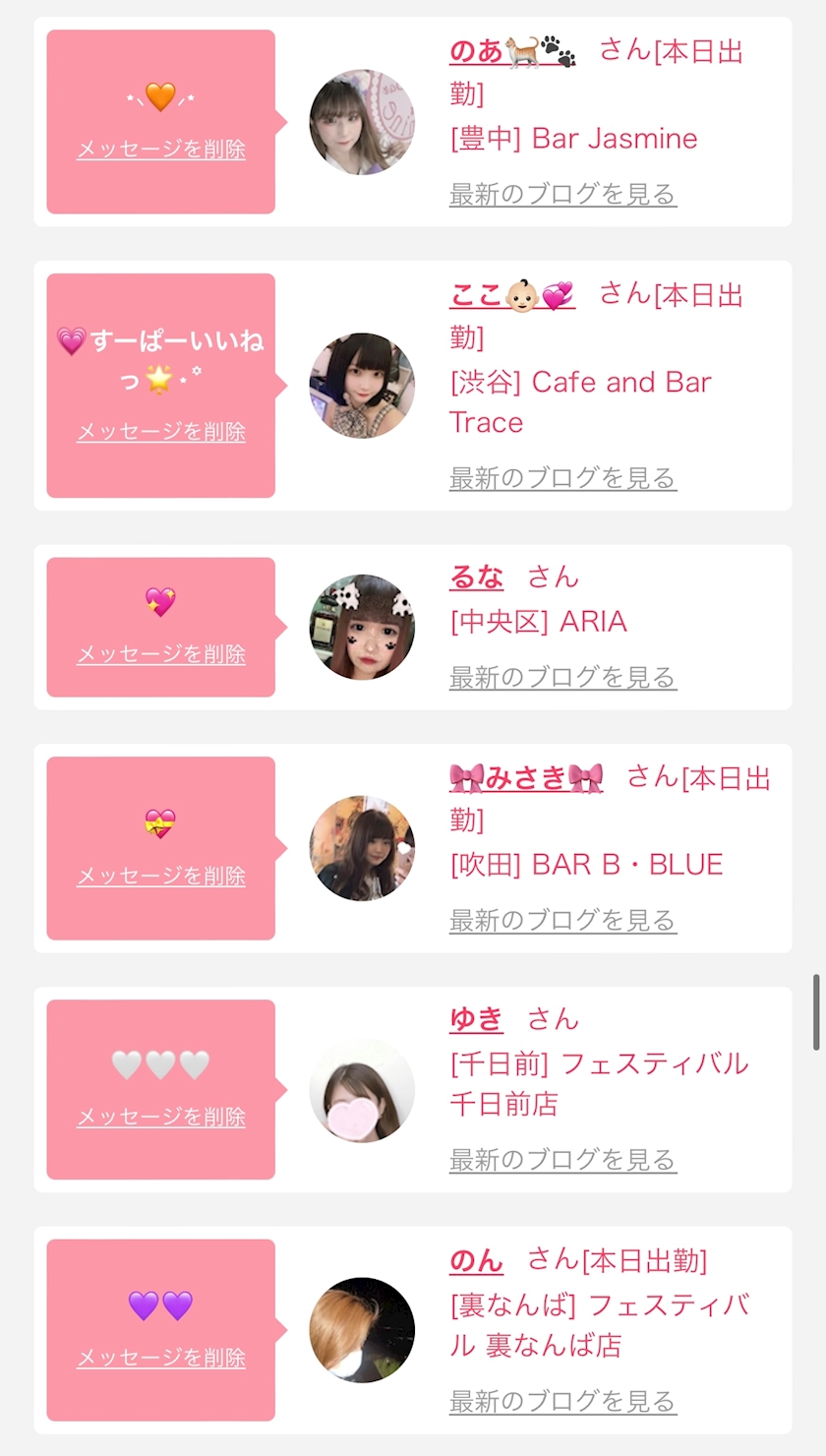View latest blog of るな at ARIA

pyautogui.click(x=563, y=677)
